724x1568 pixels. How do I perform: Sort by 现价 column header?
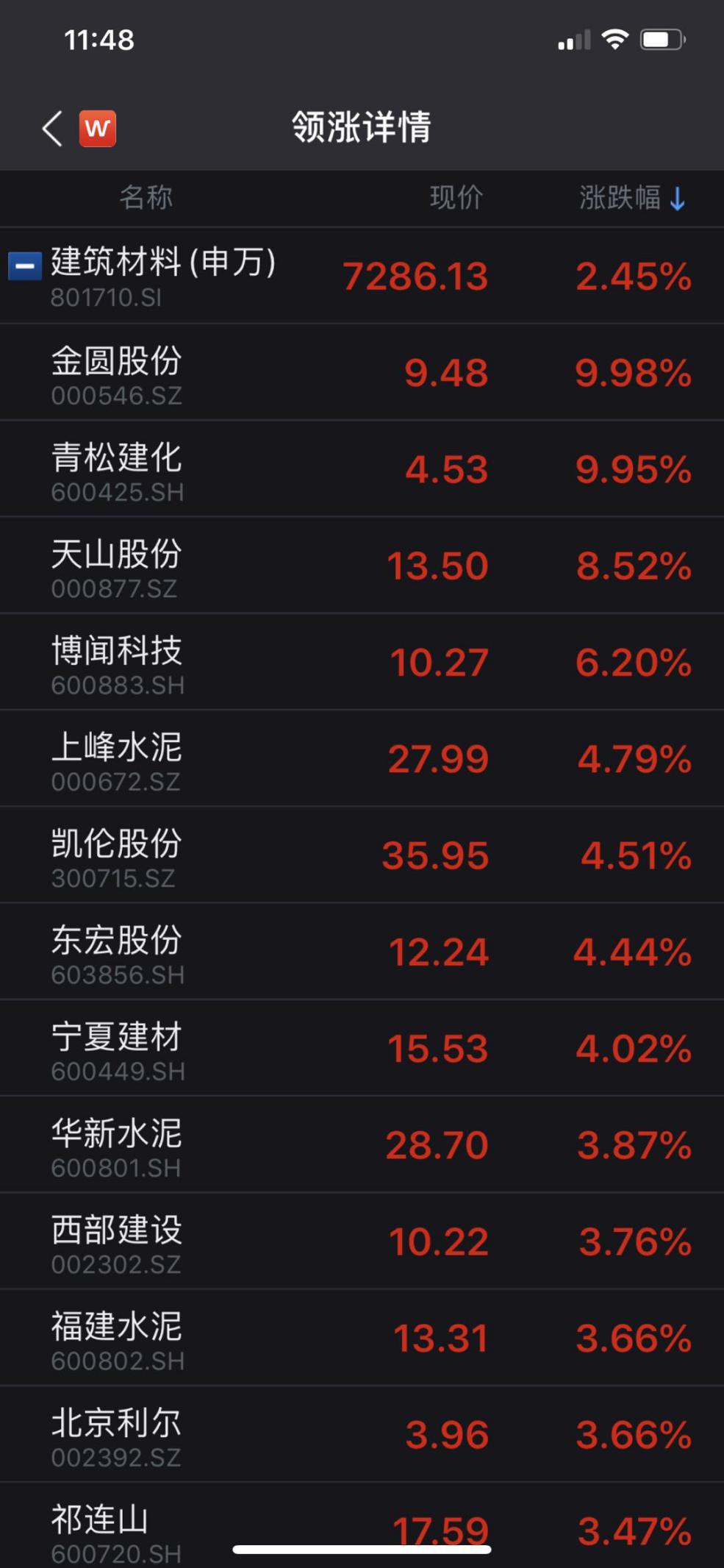[456, 197]
